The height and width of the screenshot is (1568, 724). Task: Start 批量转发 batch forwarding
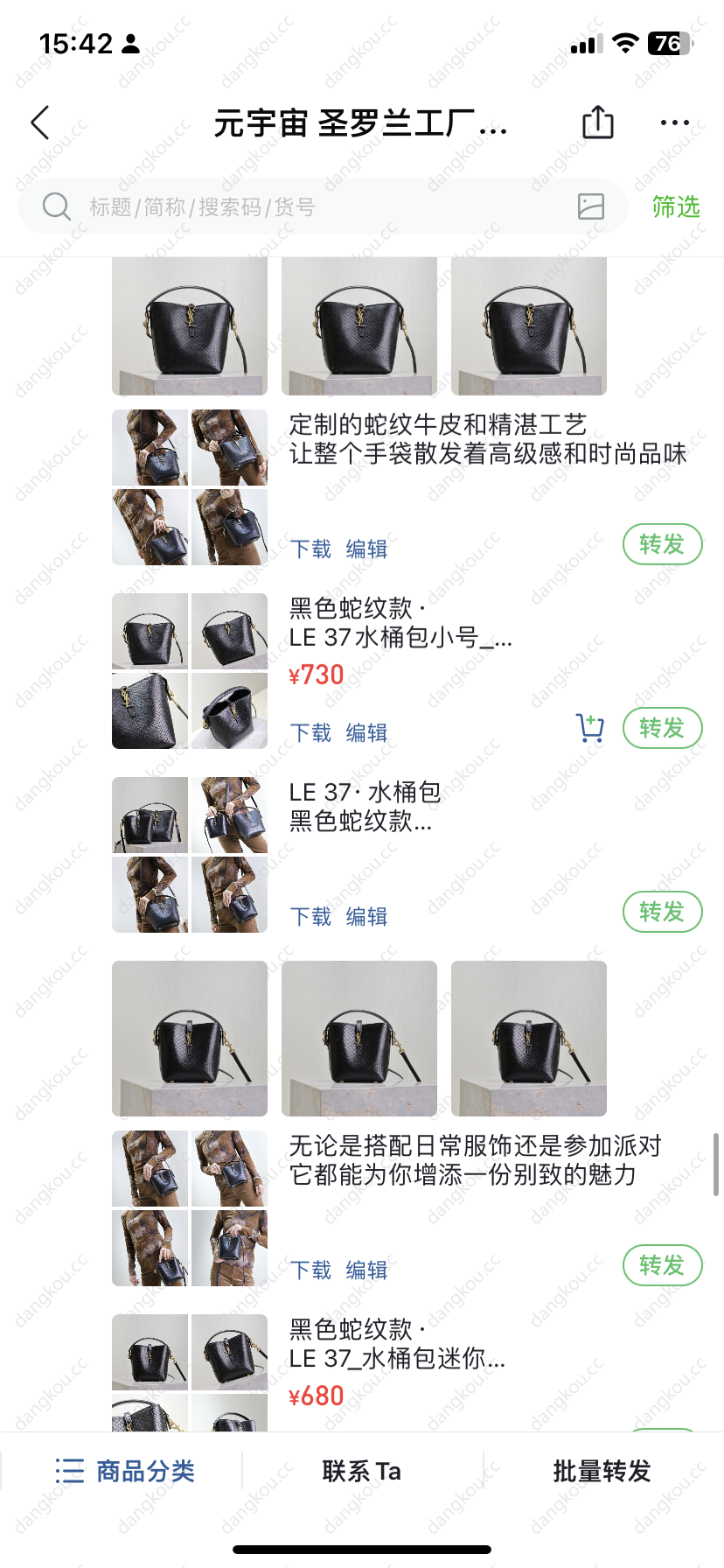(x=602, y=1472)
